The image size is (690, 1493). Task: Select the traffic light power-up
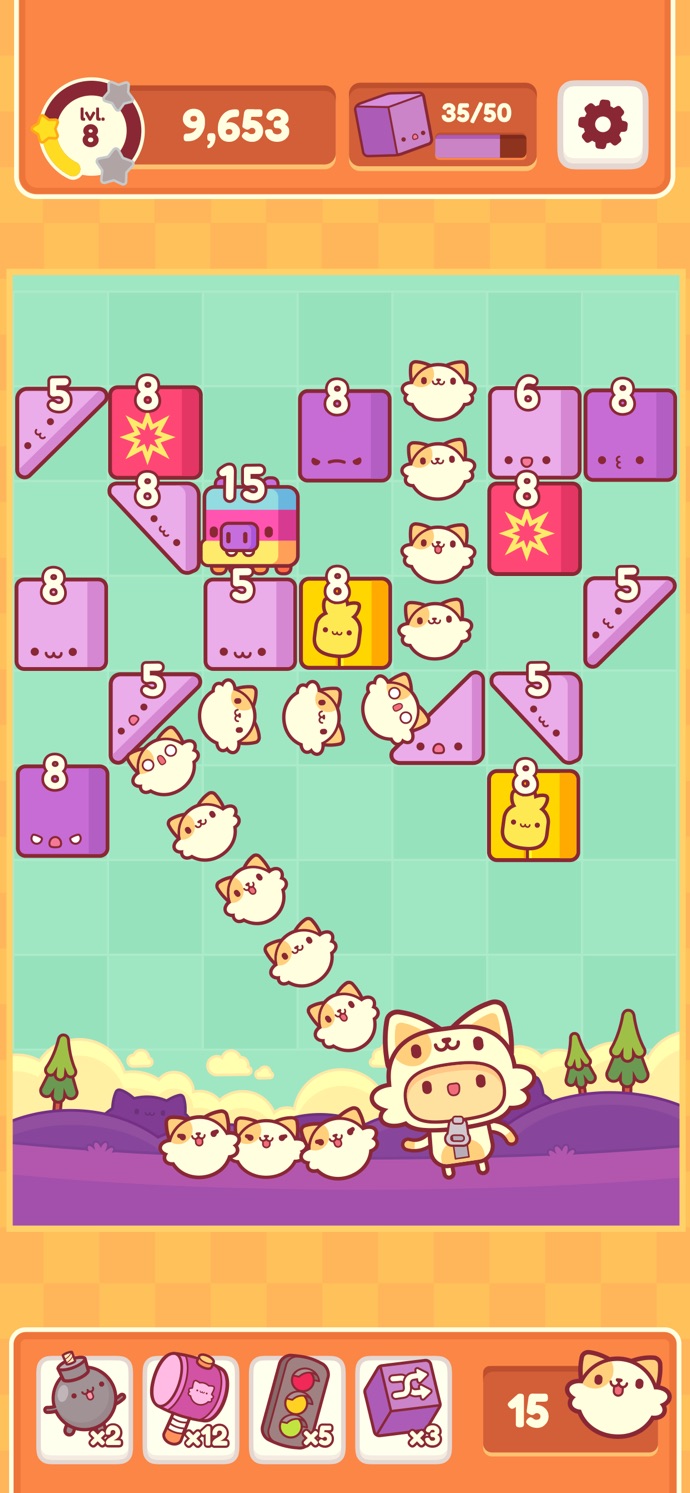click(x=297, y=1408)
